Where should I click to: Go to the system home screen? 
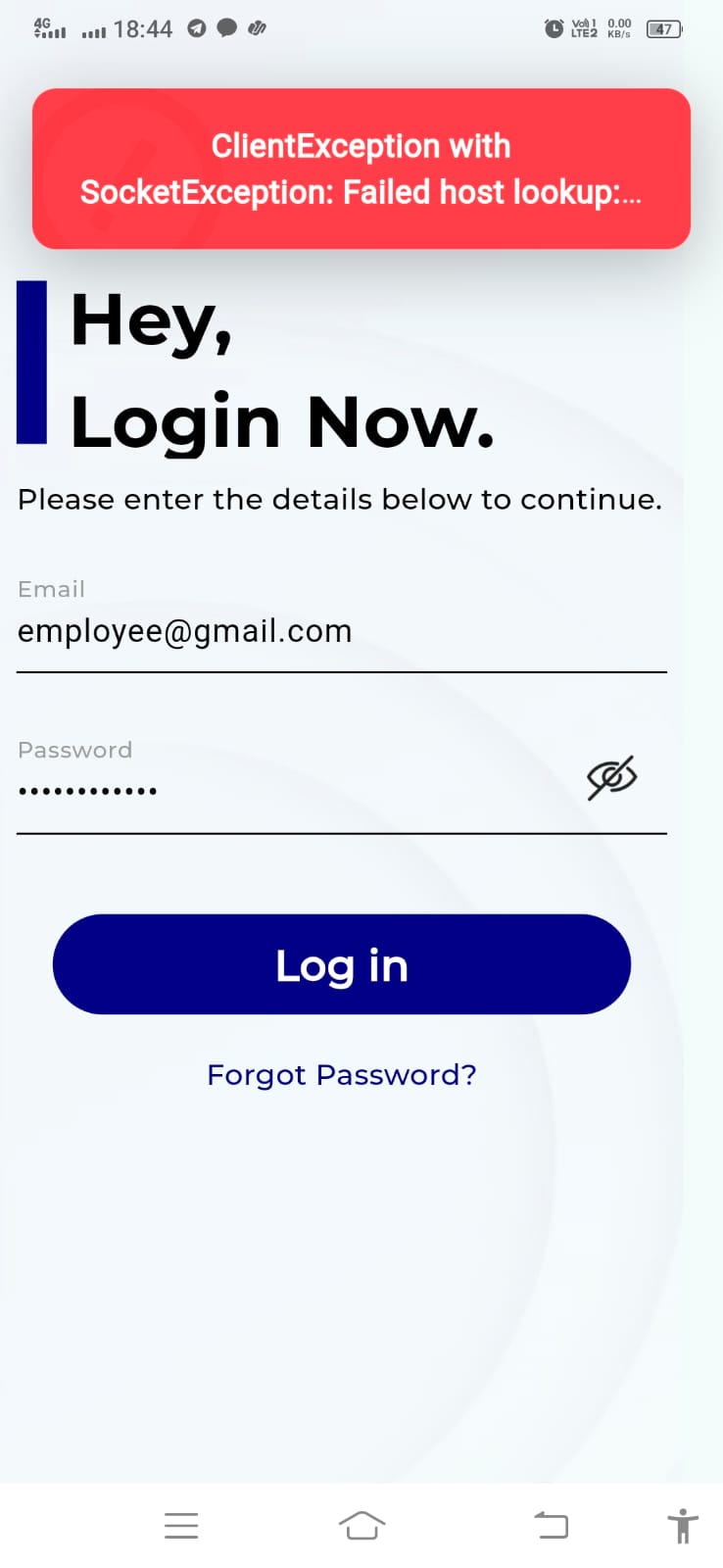tap(361, 1526)
